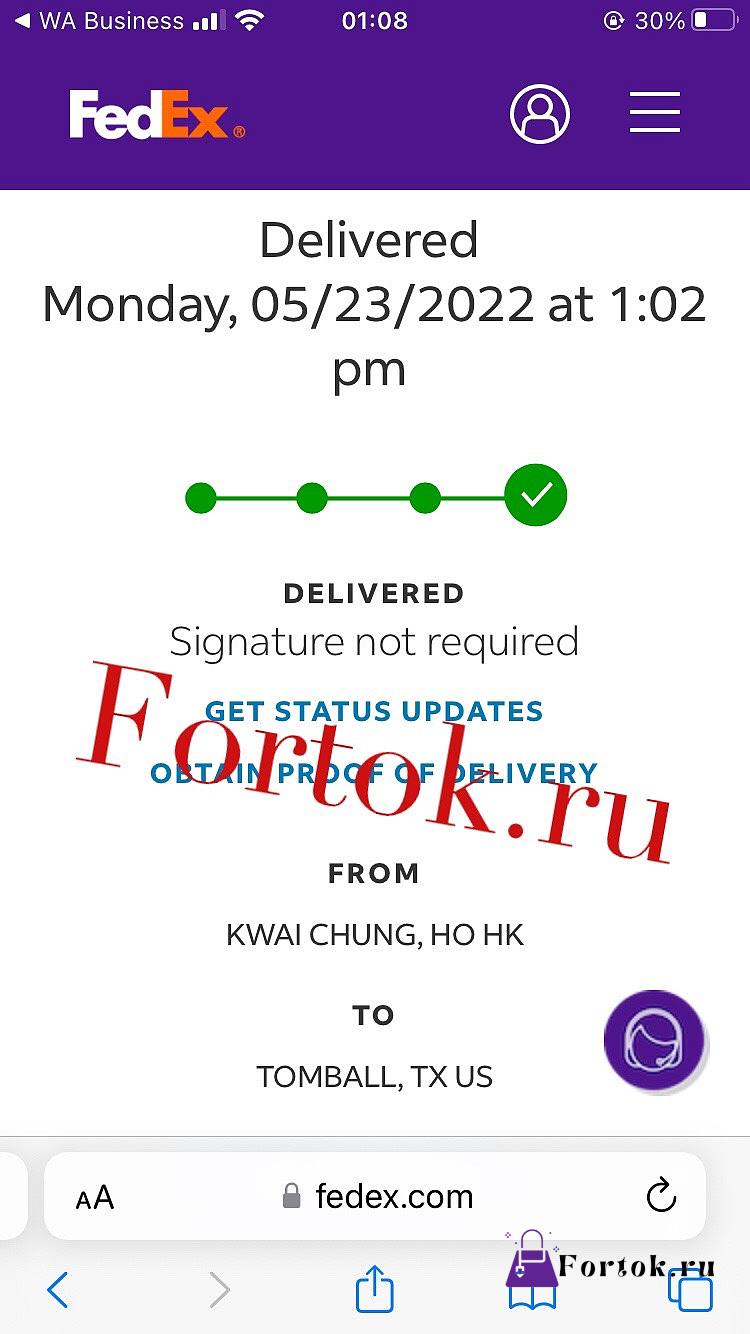Viewport: 750px width, 1334px height.
Task: Open the FedEx account profile icon
Action: point(540,114)
